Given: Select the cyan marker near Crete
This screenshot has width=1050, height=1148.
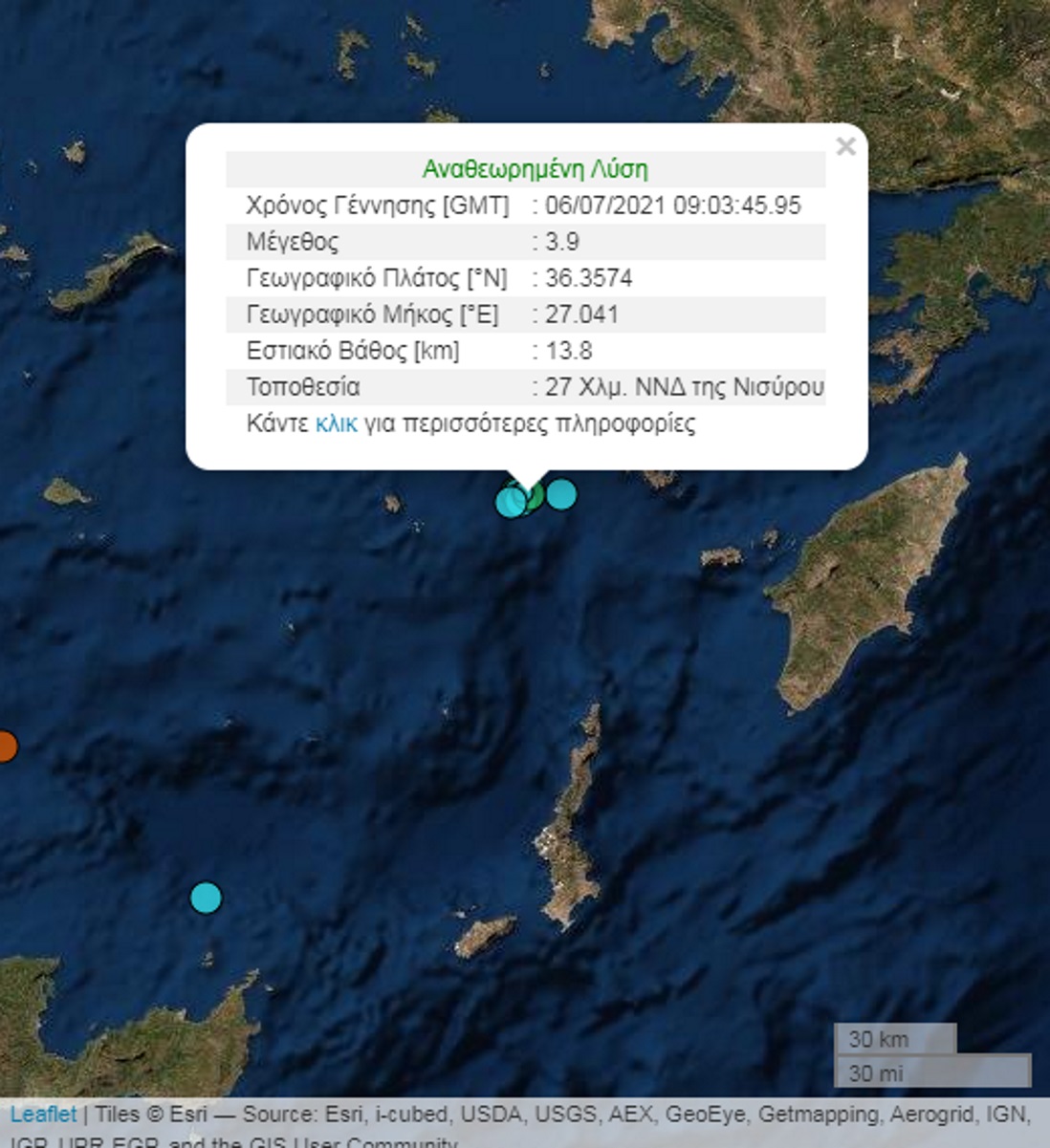Looking at the screenshot, I should click(x=206, y=898).
